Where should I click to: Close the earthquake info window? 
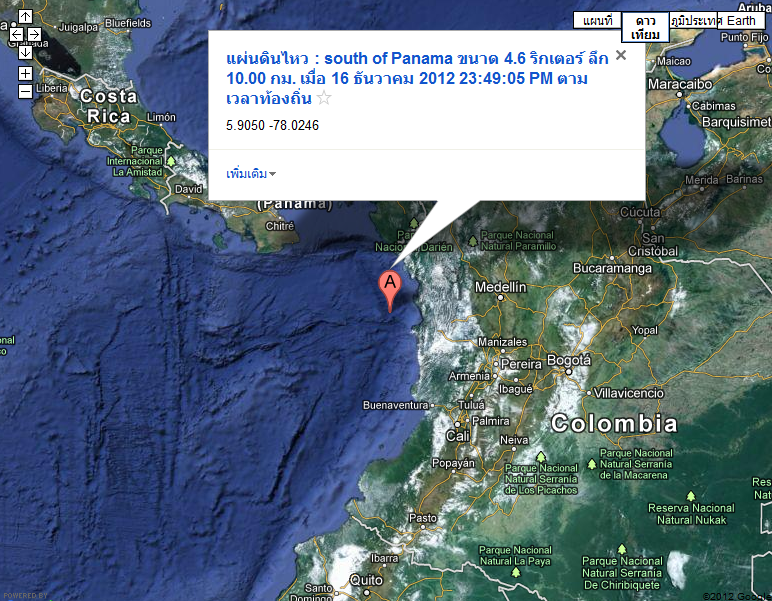click(x=621, y=56)
